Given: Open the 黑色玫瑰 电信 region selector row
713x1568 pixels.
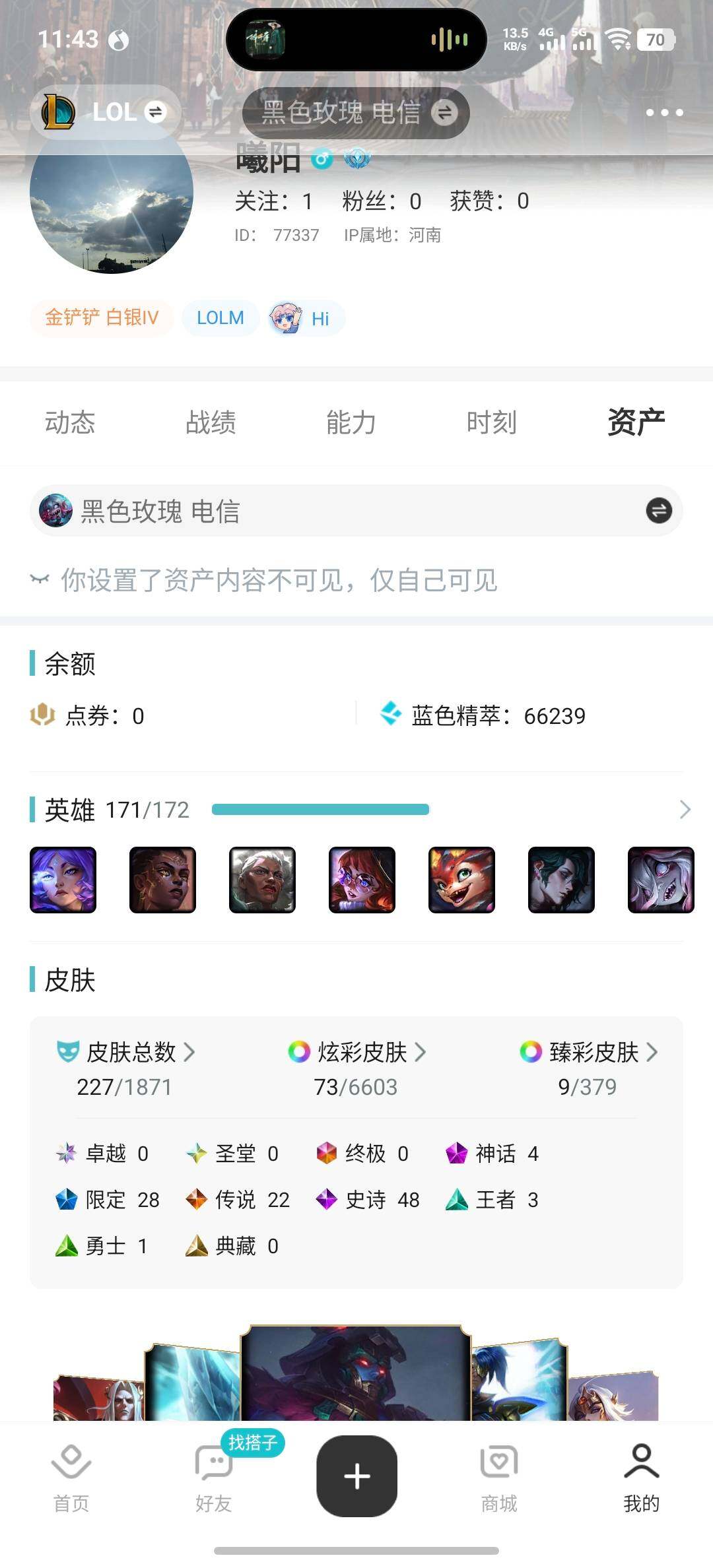Looking at the screenshot, I should pyautogui.click(x=356, y=511).
